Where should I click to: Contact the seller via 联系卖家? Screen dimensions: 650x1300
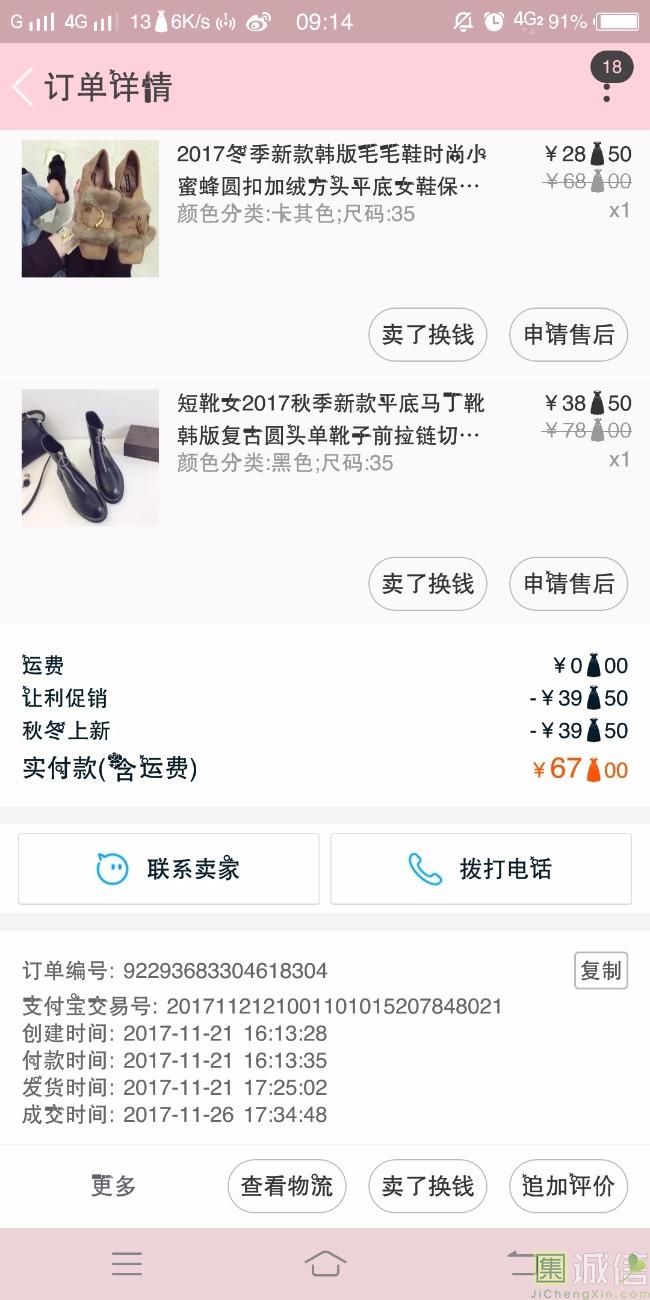[169, 869]
